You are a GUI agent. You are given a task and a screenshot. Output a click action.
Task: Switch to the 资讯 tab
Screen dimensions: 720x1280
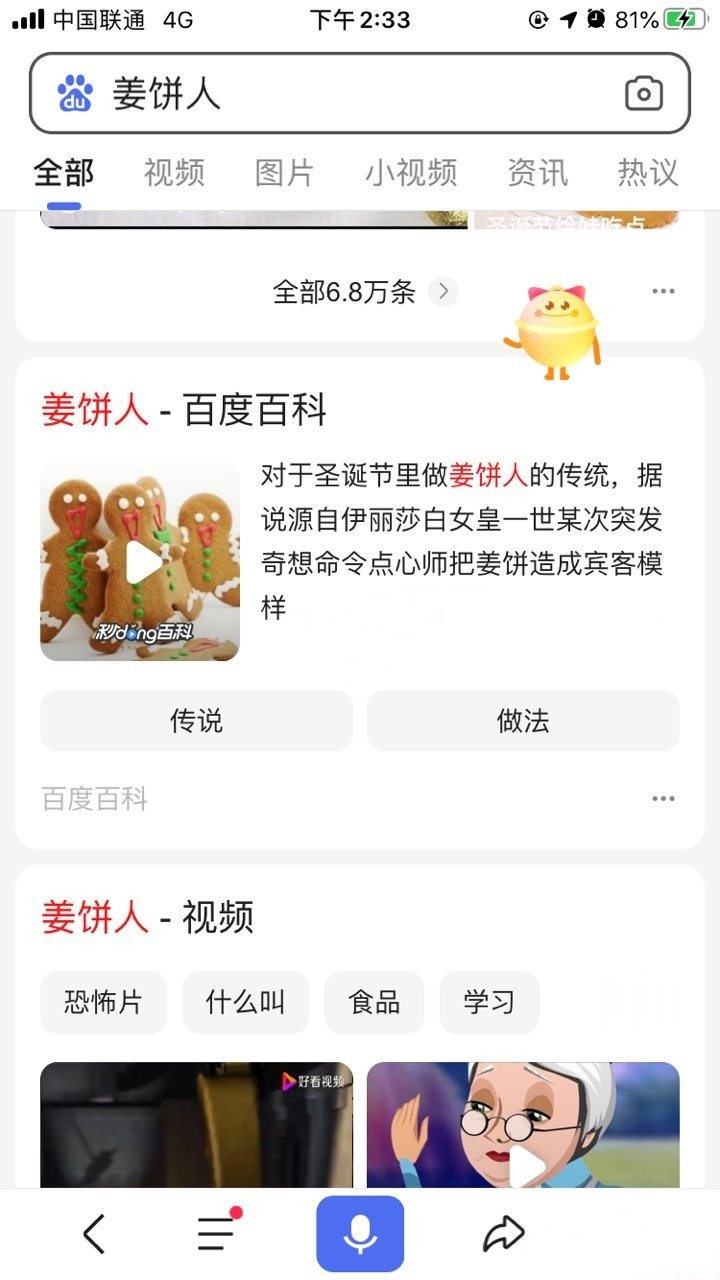(x=537, y=172)
